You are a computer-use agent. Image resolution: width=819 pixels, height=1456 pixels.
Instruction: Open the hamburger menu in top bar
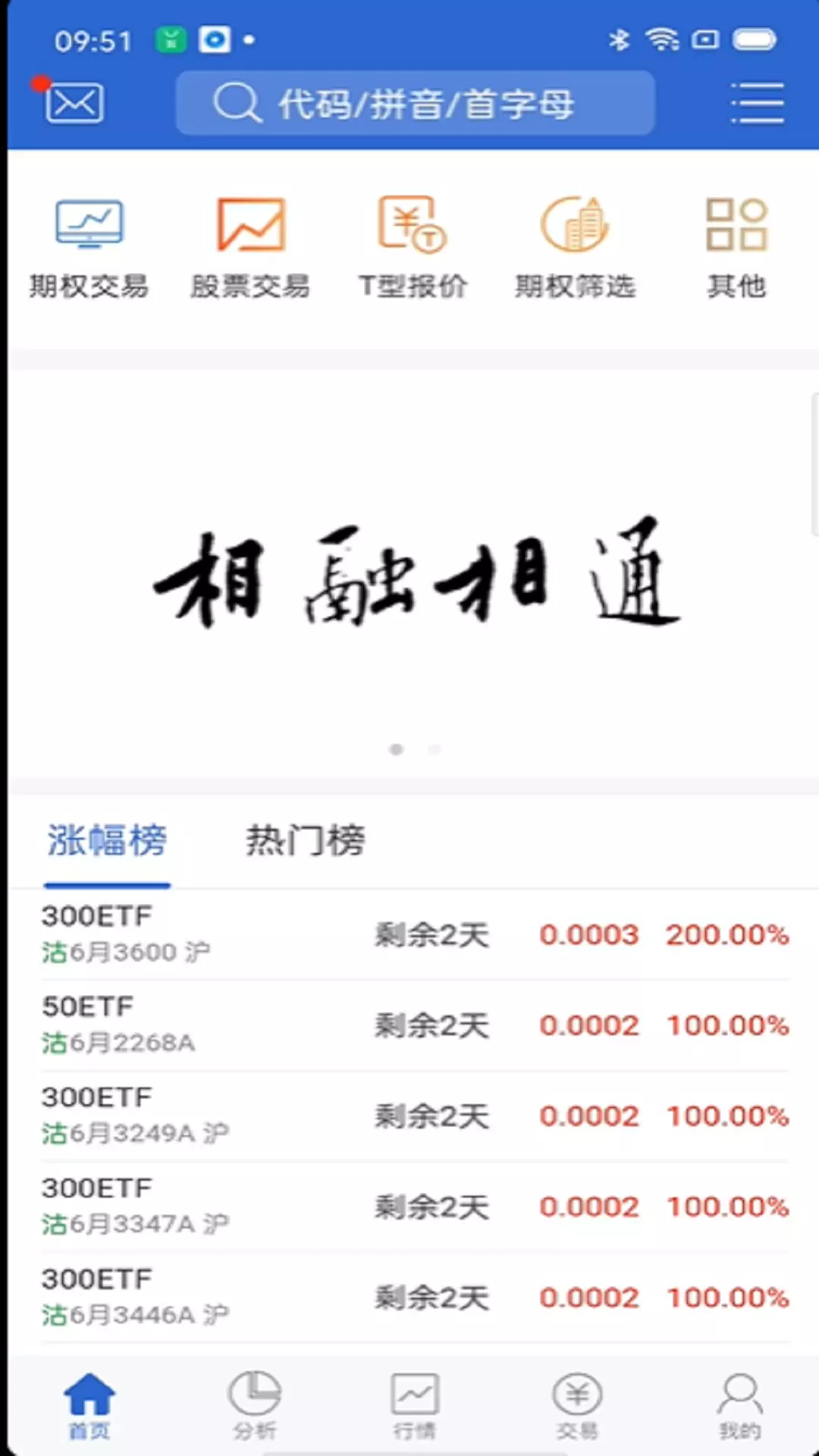[757, 103]
